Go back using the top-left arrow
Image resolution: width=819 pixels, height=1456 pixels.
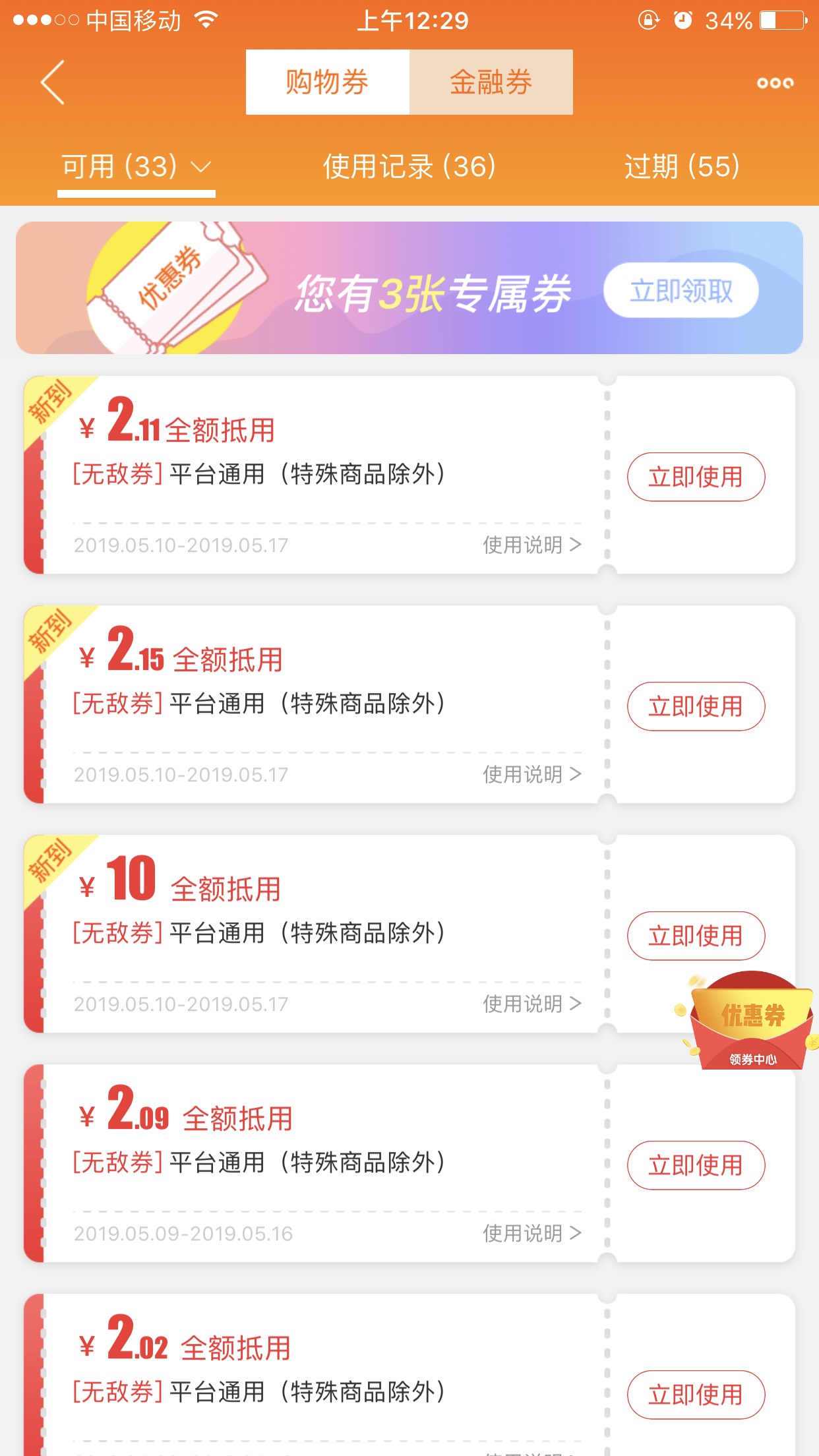pos(53,82)
